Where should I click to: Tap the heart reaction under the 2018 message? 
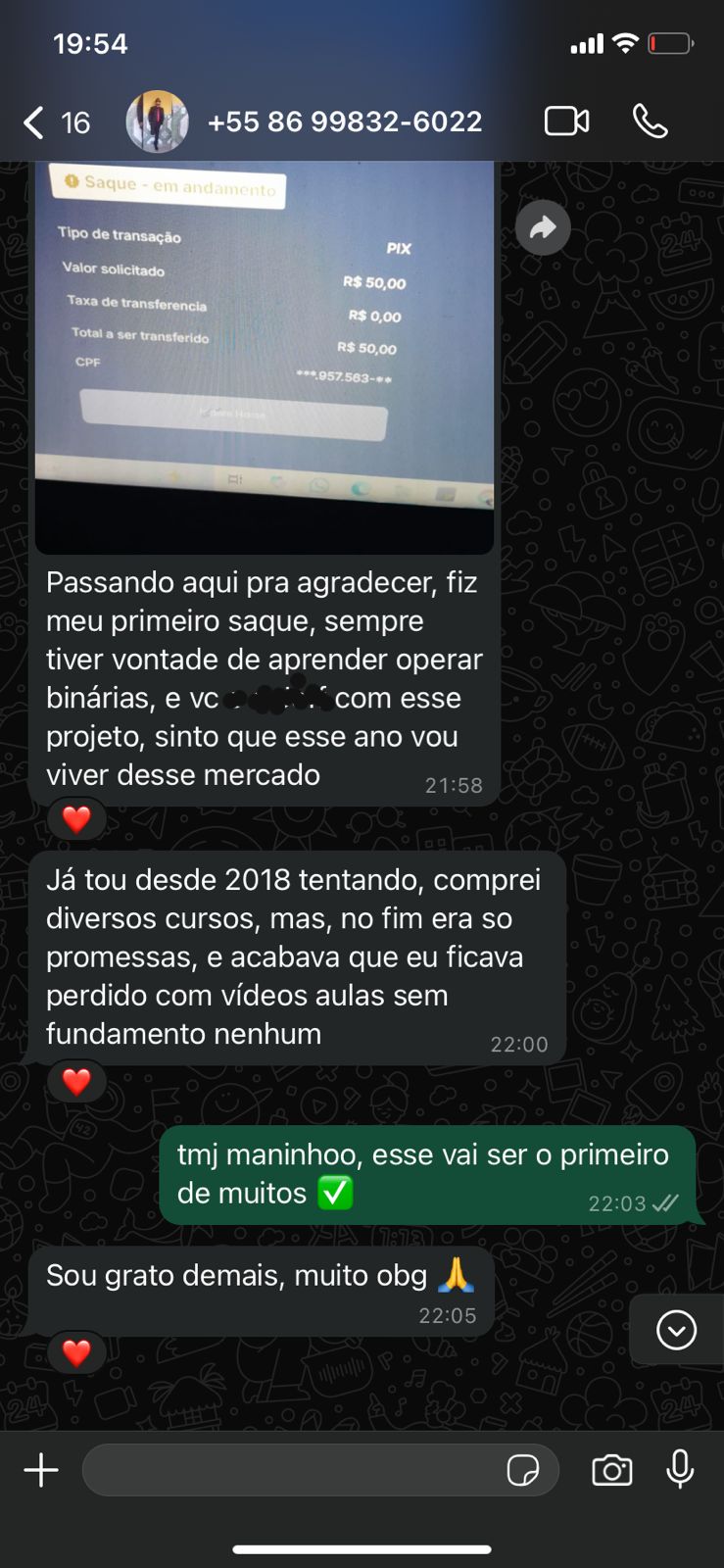pyautogui.click(x=76, y=1082)
